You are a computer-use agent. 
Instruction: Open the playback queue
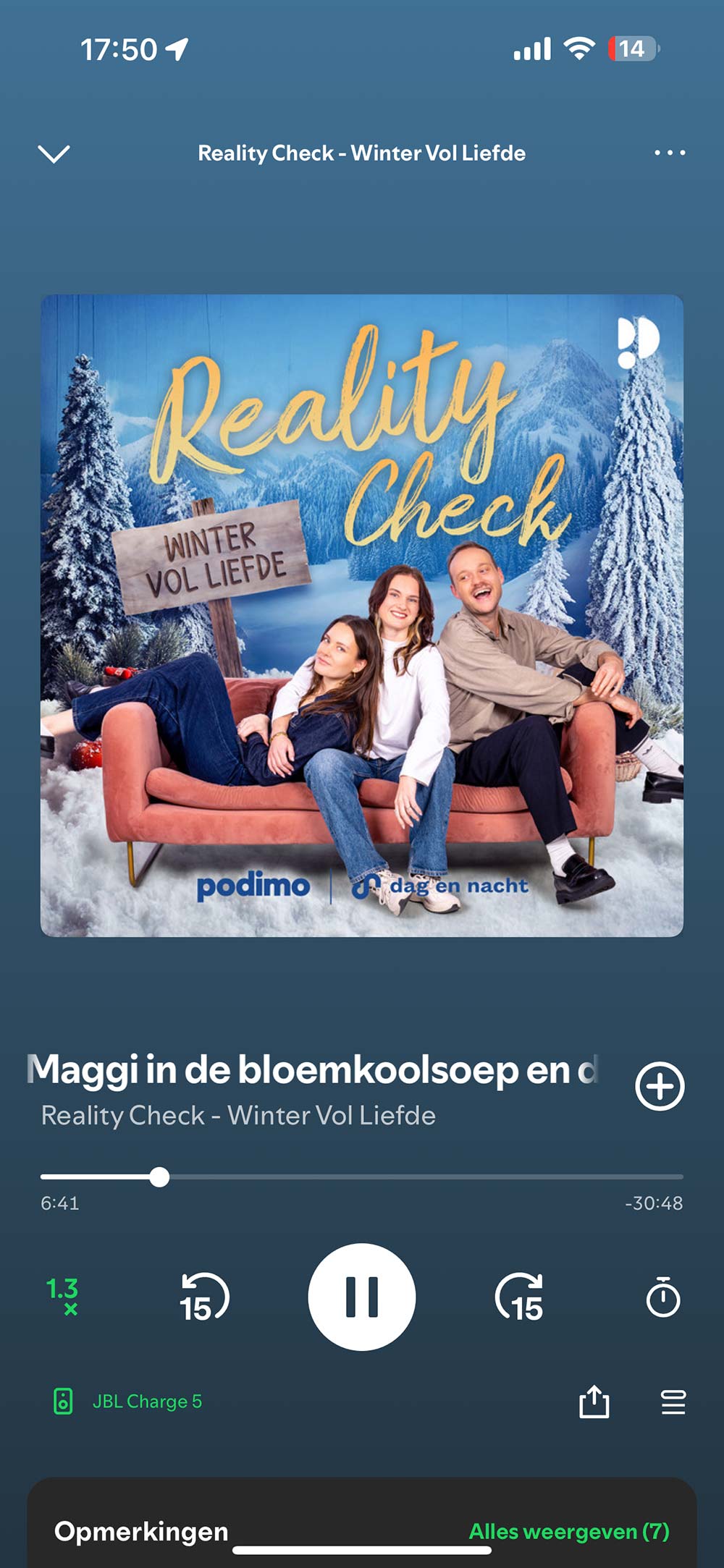[673, 1402]
